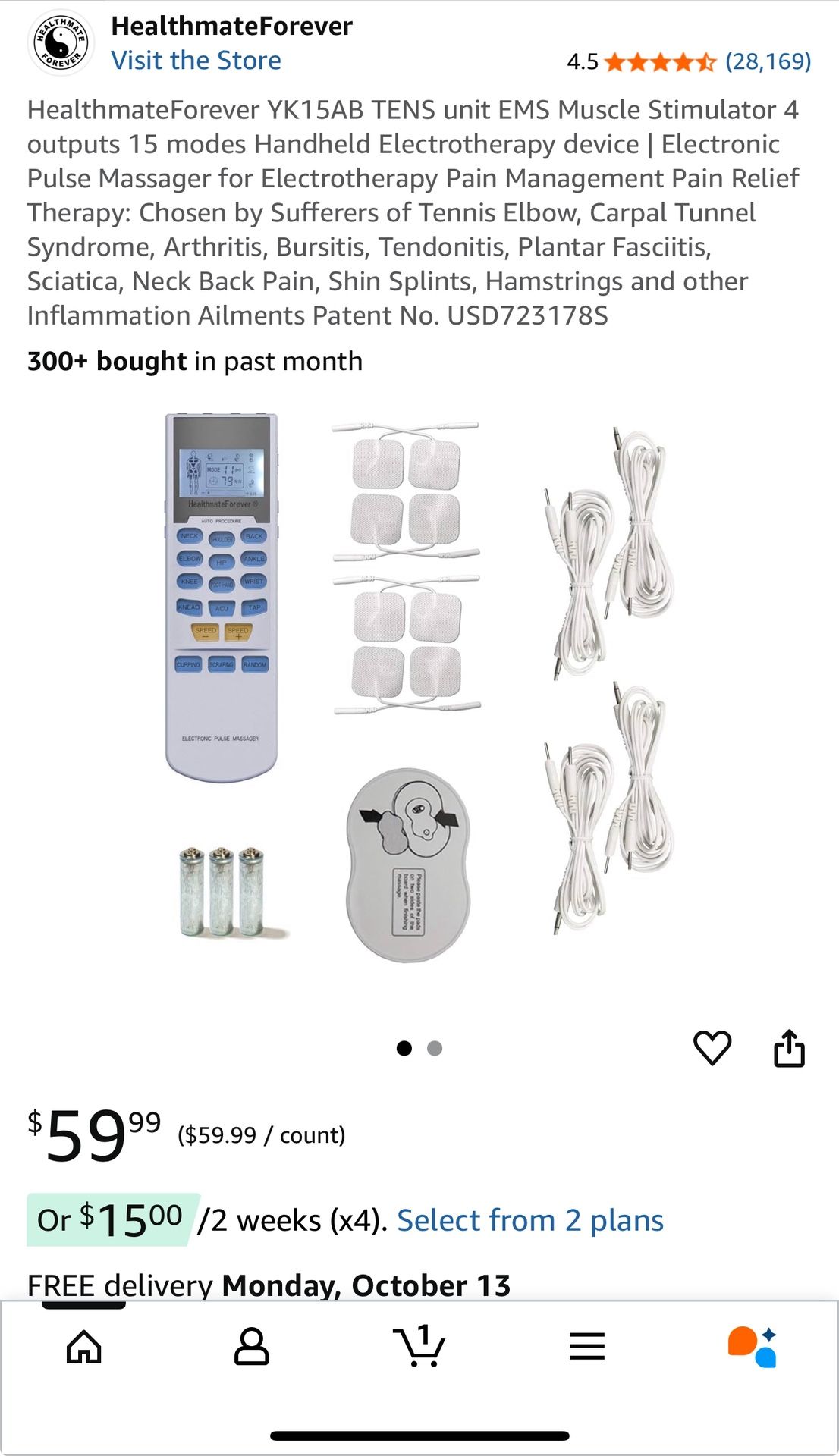Go to the Home tab
The image size is (839, 1456).
coord(84,1347)
